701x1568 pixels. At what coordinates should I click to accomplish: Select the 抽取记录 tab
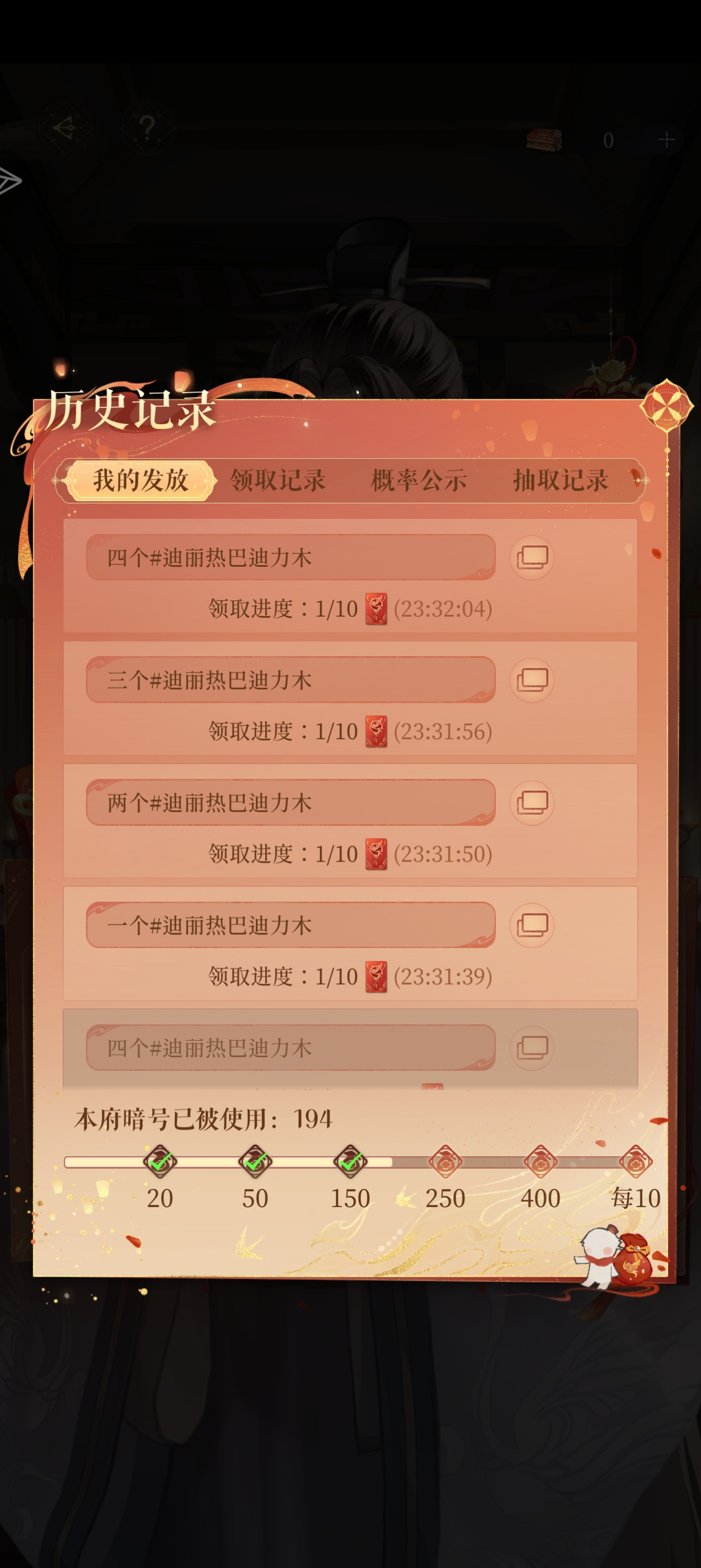click(560, 480)
